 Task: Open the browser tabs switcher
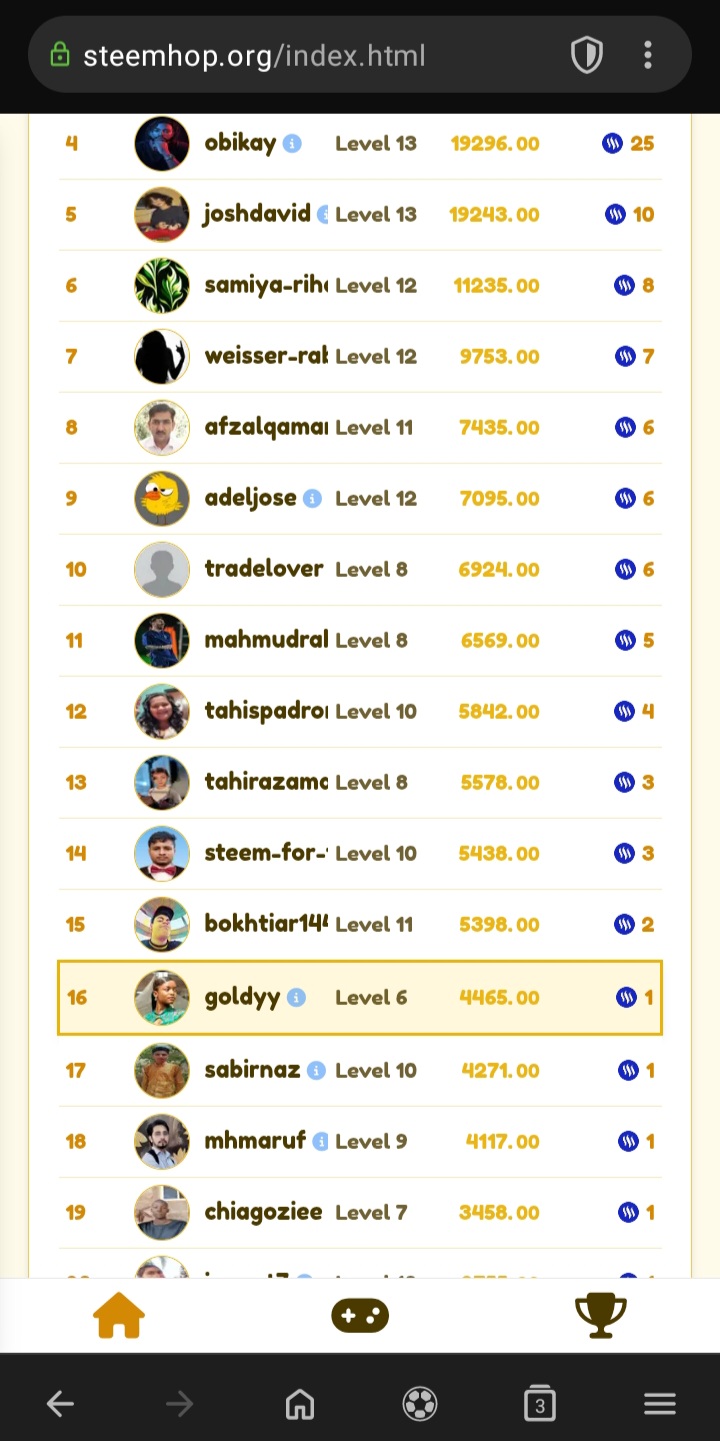(540, 1404)
